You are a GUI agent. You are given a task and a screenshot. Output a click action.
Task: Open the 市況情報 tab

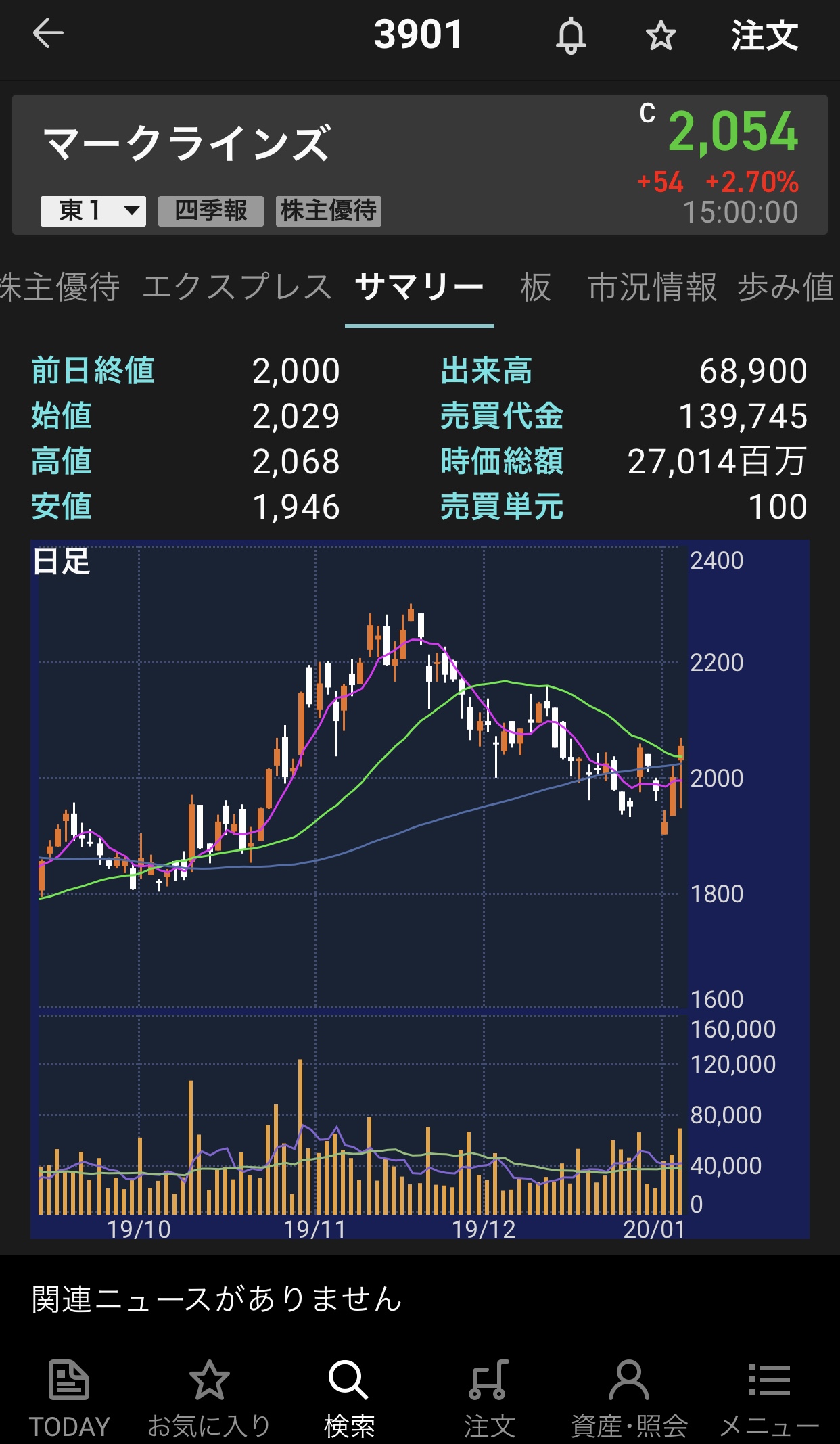[652, 287]
